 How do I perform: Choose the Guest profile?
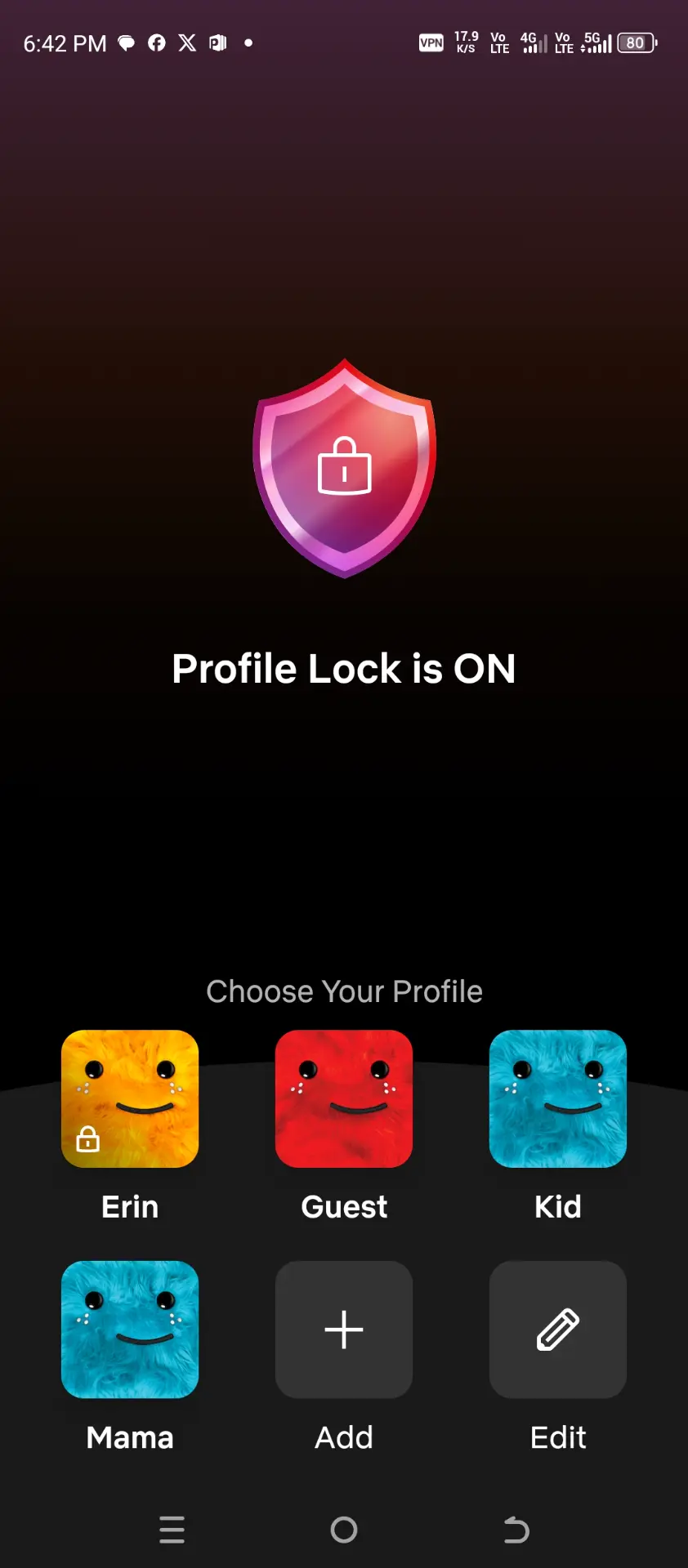coord(344,1098)
